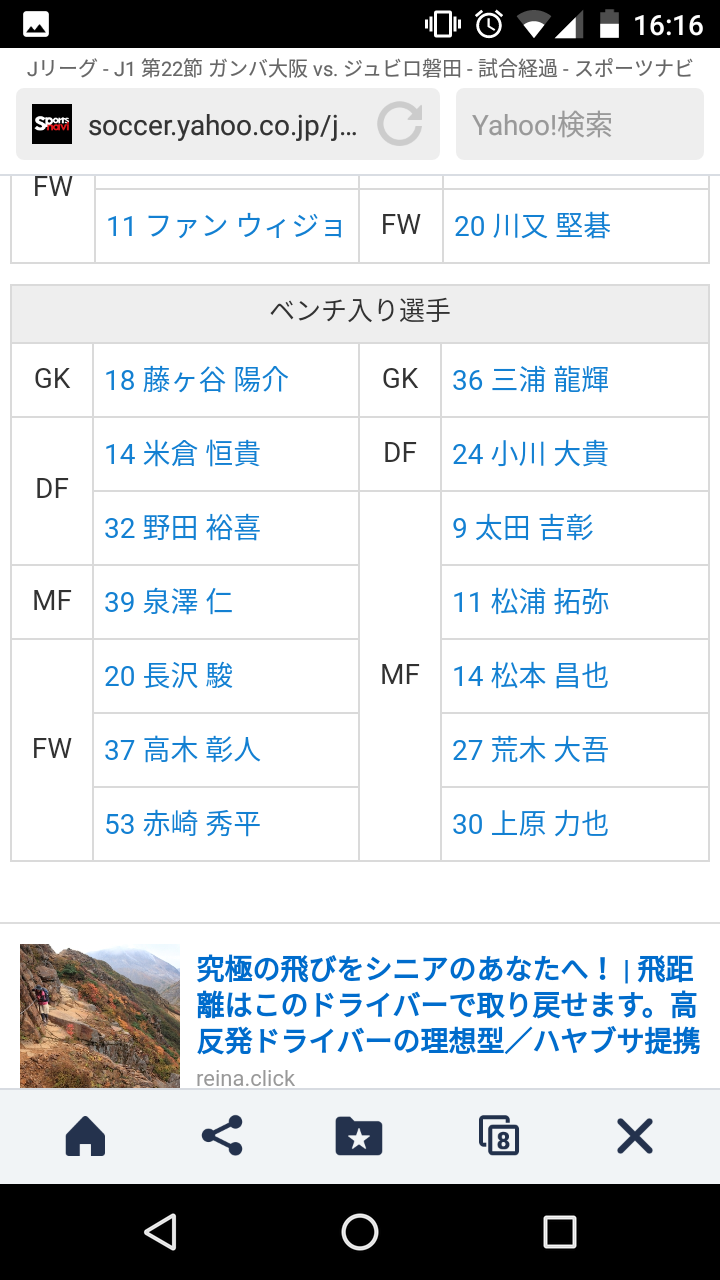
Task: Open player 20 川又 堅碁
Action: click(x=532, y=226)
